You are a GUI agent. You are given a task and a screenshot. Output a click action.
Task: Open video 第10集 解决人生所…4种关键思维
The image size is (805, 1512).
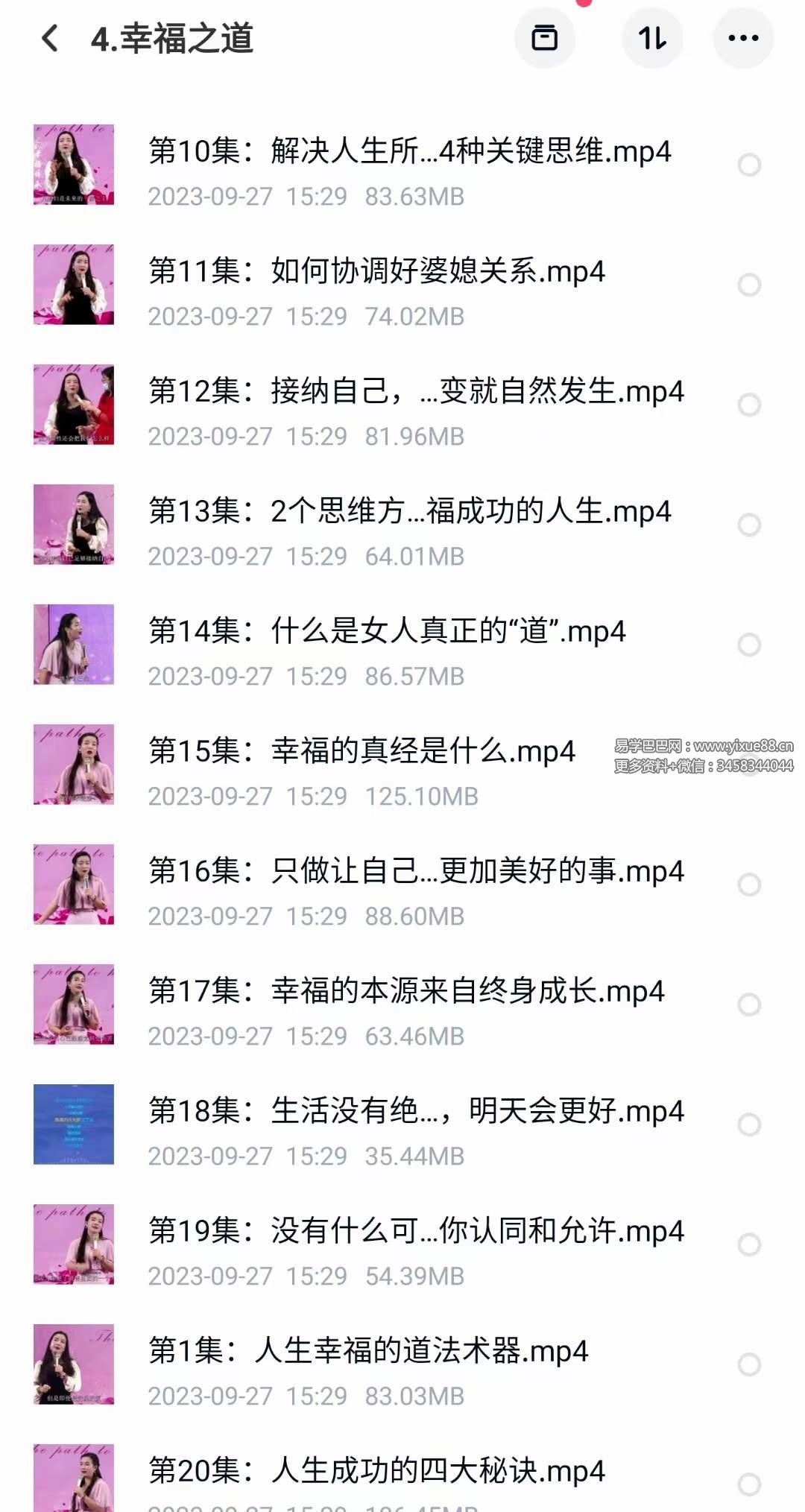click(x=409, y=151)
